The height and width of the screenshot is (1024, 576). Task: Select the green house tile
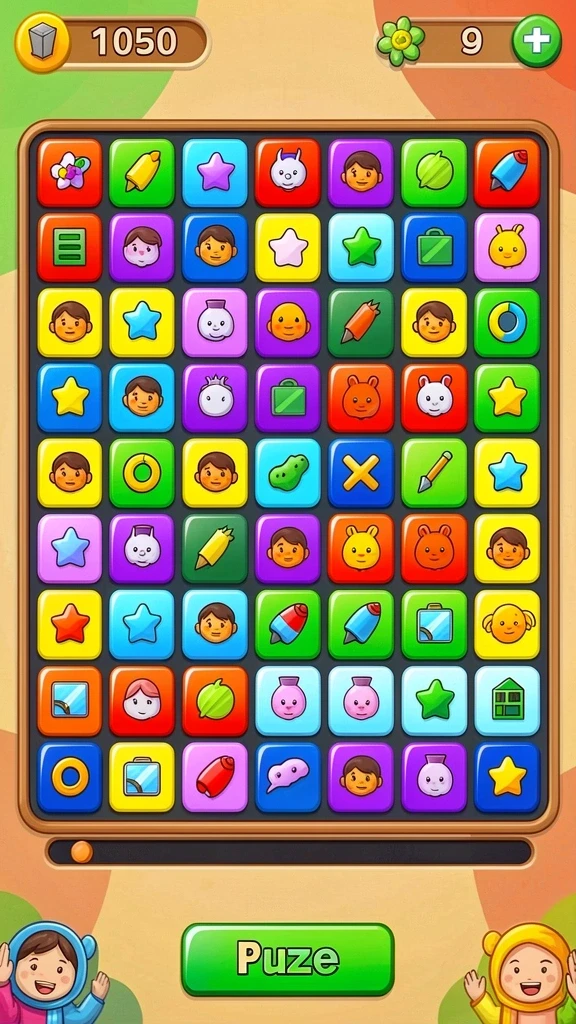tap(507, 700)
